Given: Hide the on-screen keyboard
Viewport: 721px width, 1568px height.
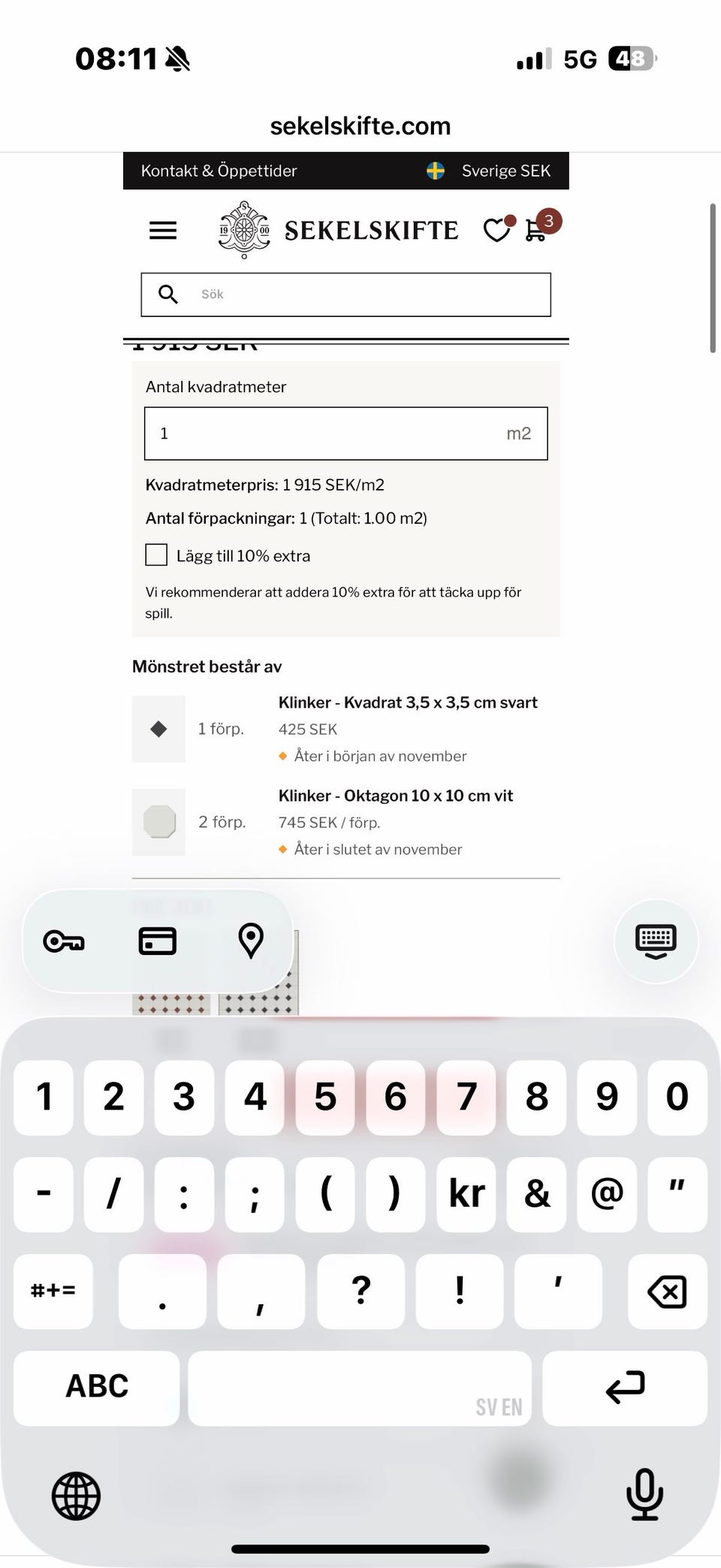Looking at the screenshot, I should coord(656,941).
